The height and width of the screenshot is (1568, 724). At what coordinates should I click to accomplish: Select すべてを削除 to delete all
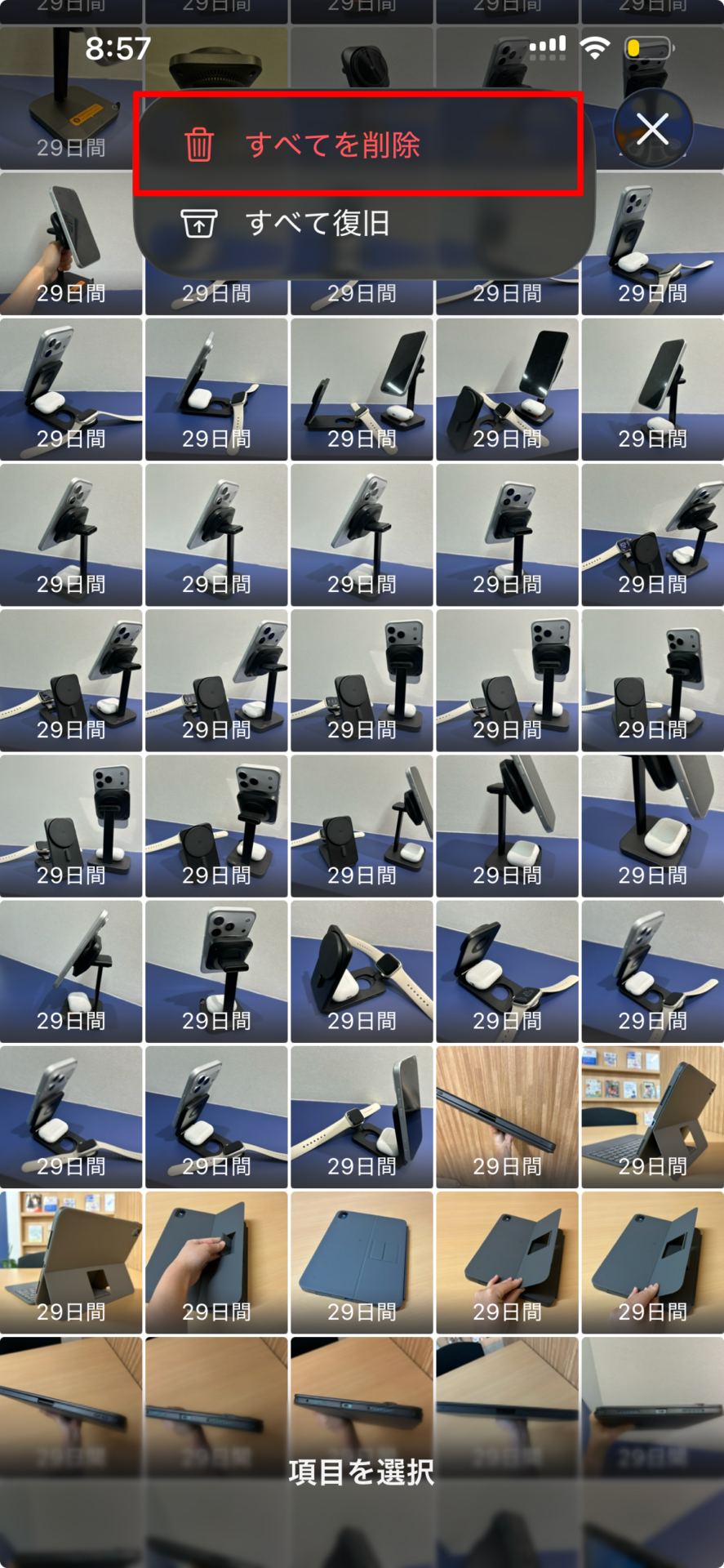coord(333,145)
